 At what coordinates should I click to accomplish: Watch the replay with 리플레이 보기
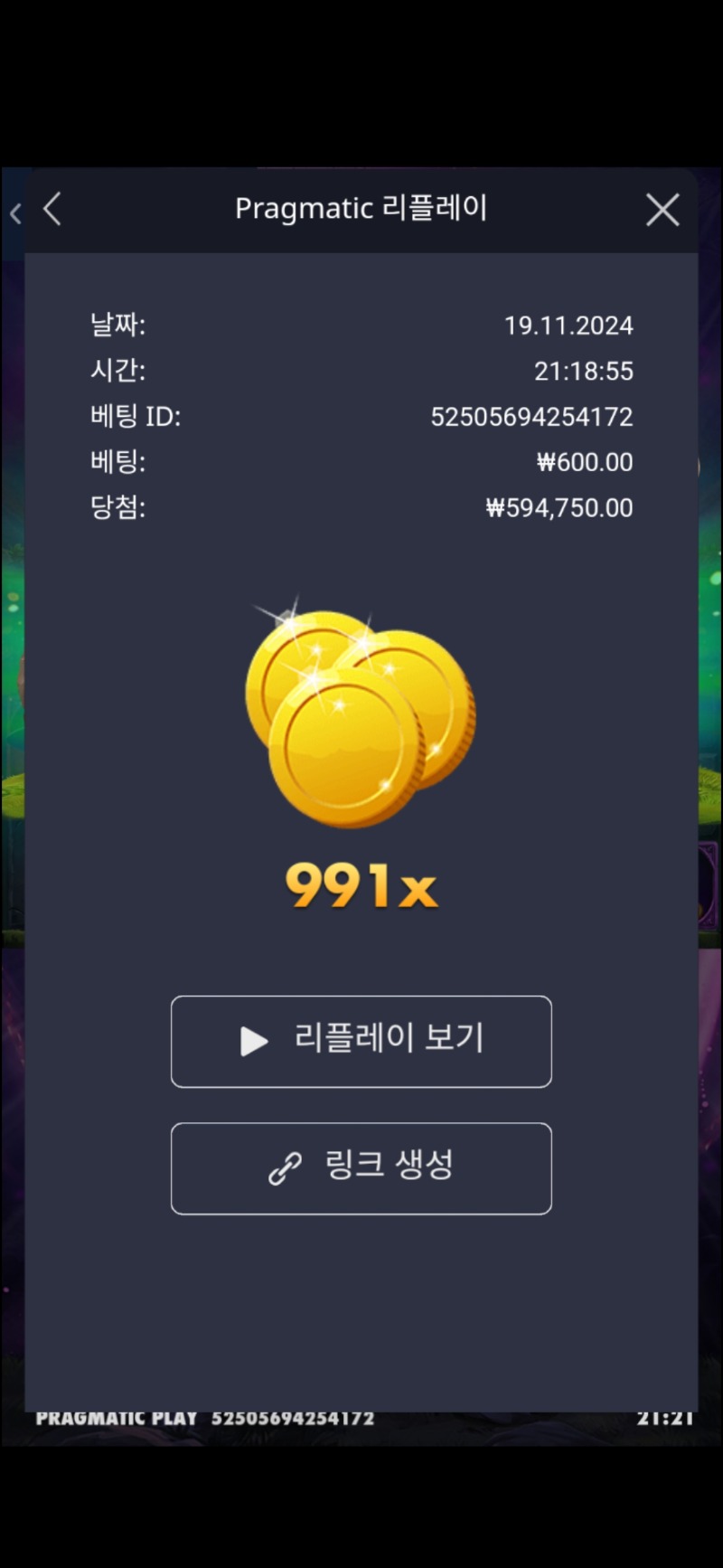click(x=361, y=1041)
